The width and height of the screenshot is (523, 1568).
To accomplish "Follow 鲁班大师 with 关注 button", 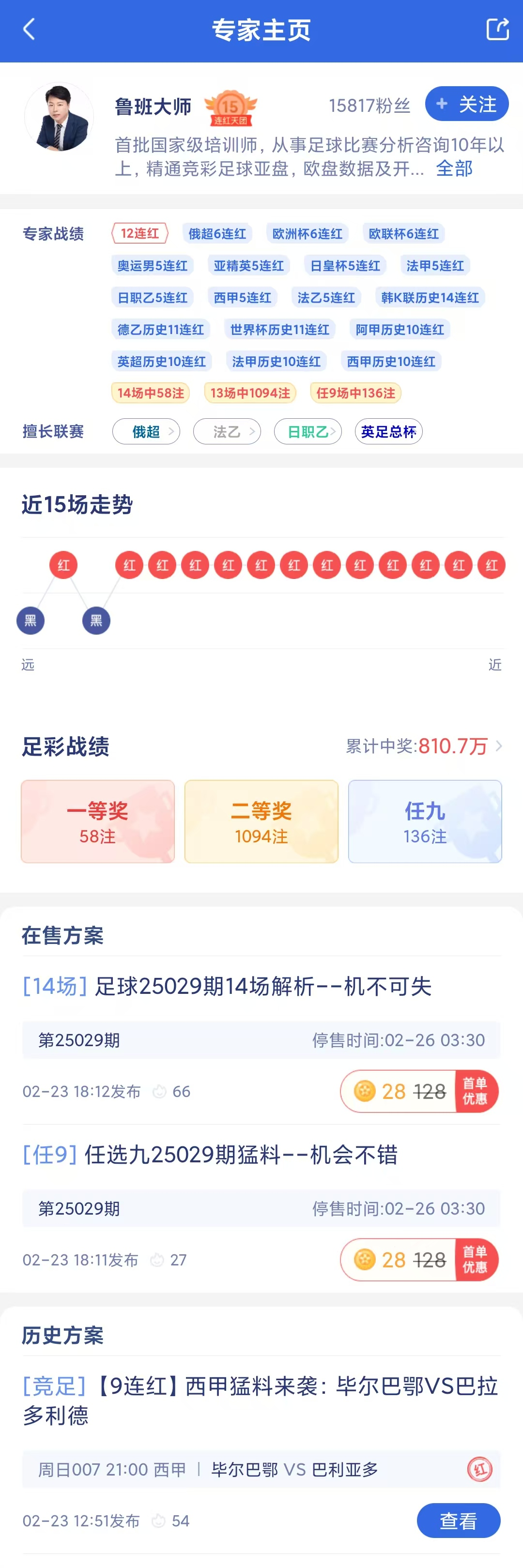I will click(466, 104).
